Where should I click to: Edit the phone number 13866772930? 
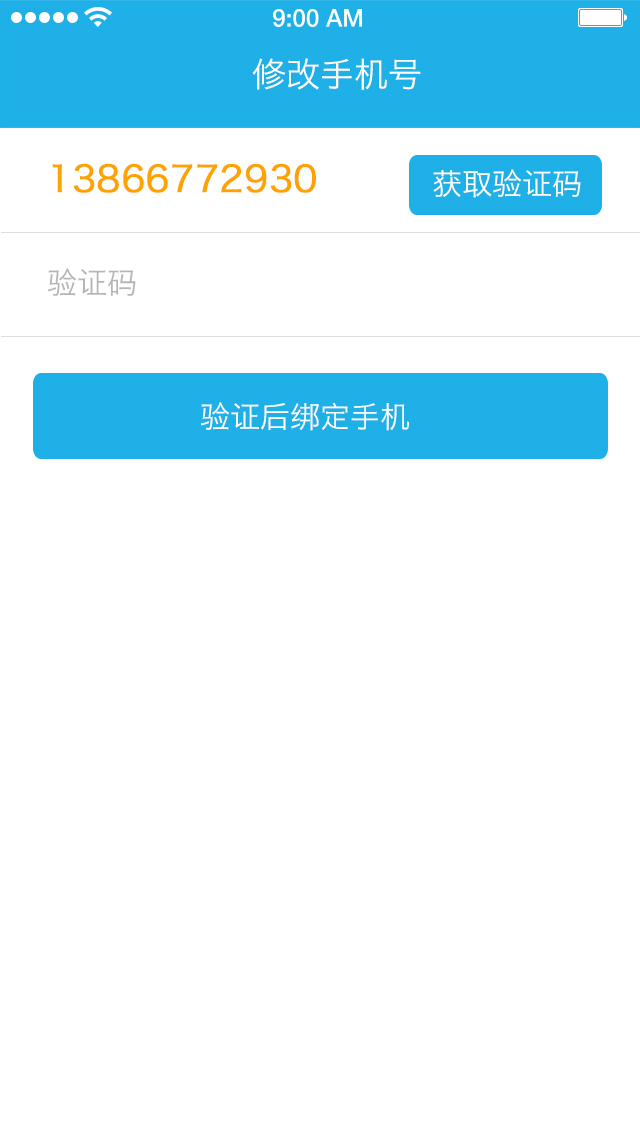(x=183, y=180)
